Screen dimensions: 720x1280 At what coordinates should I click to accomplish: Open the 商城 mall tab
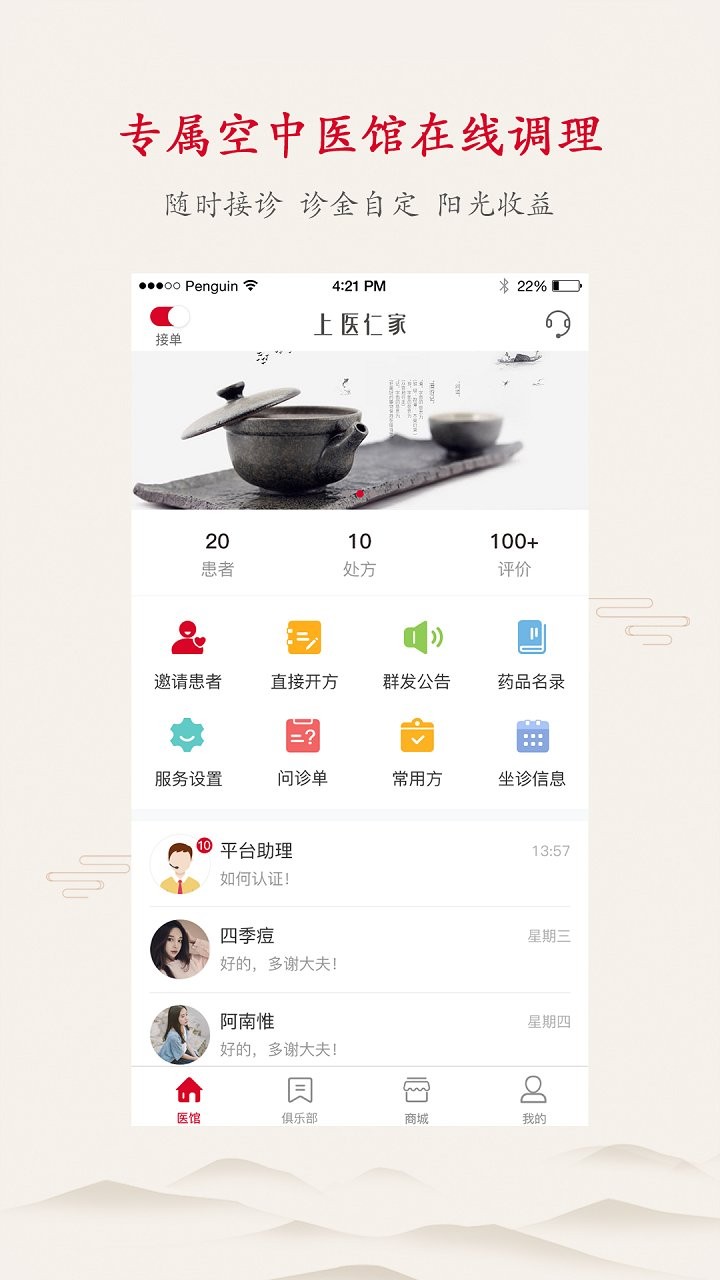(x=416, y=1097)
